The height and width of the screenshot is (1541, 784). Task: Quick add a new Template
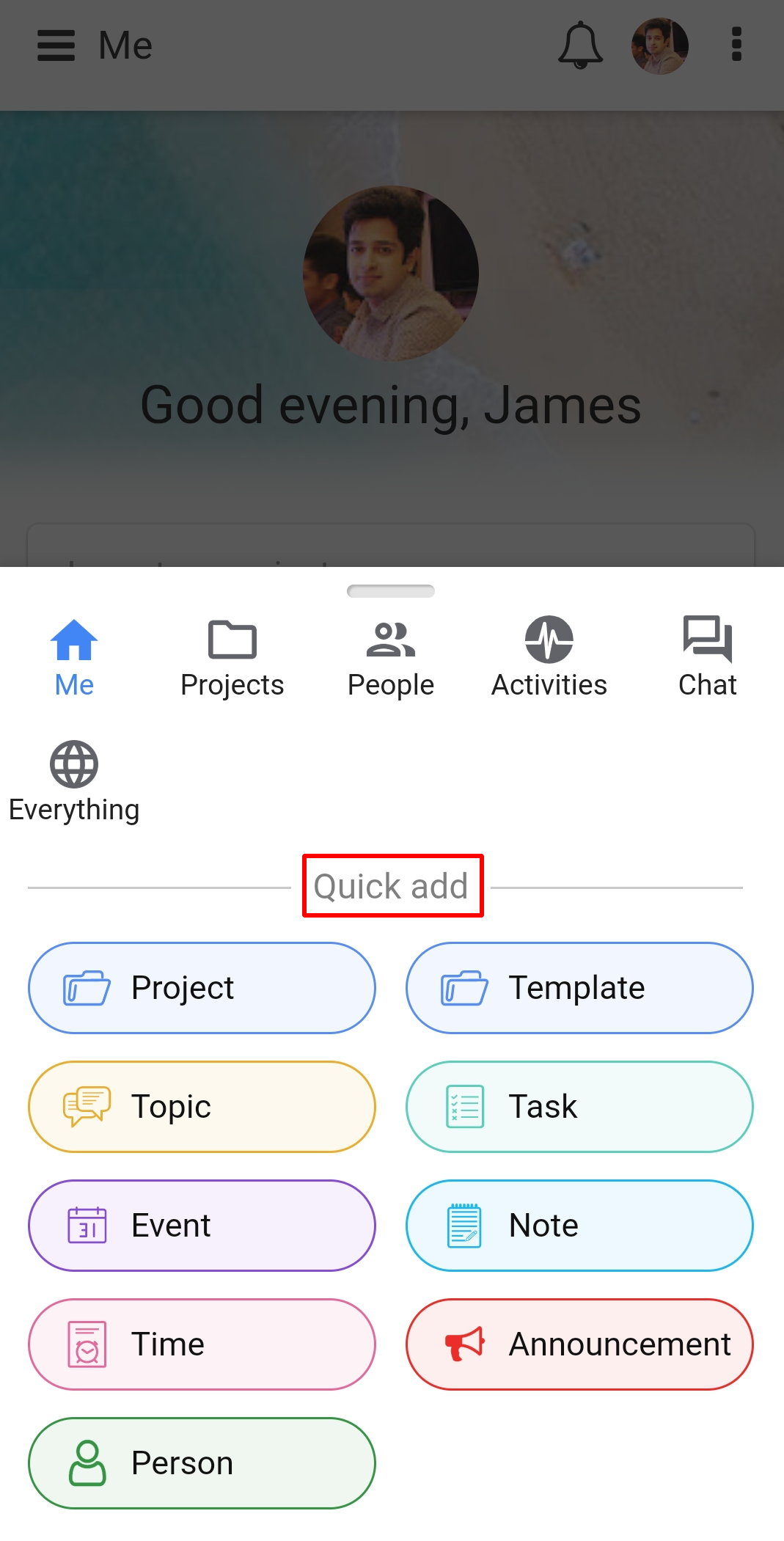click(x=579, y=988)
